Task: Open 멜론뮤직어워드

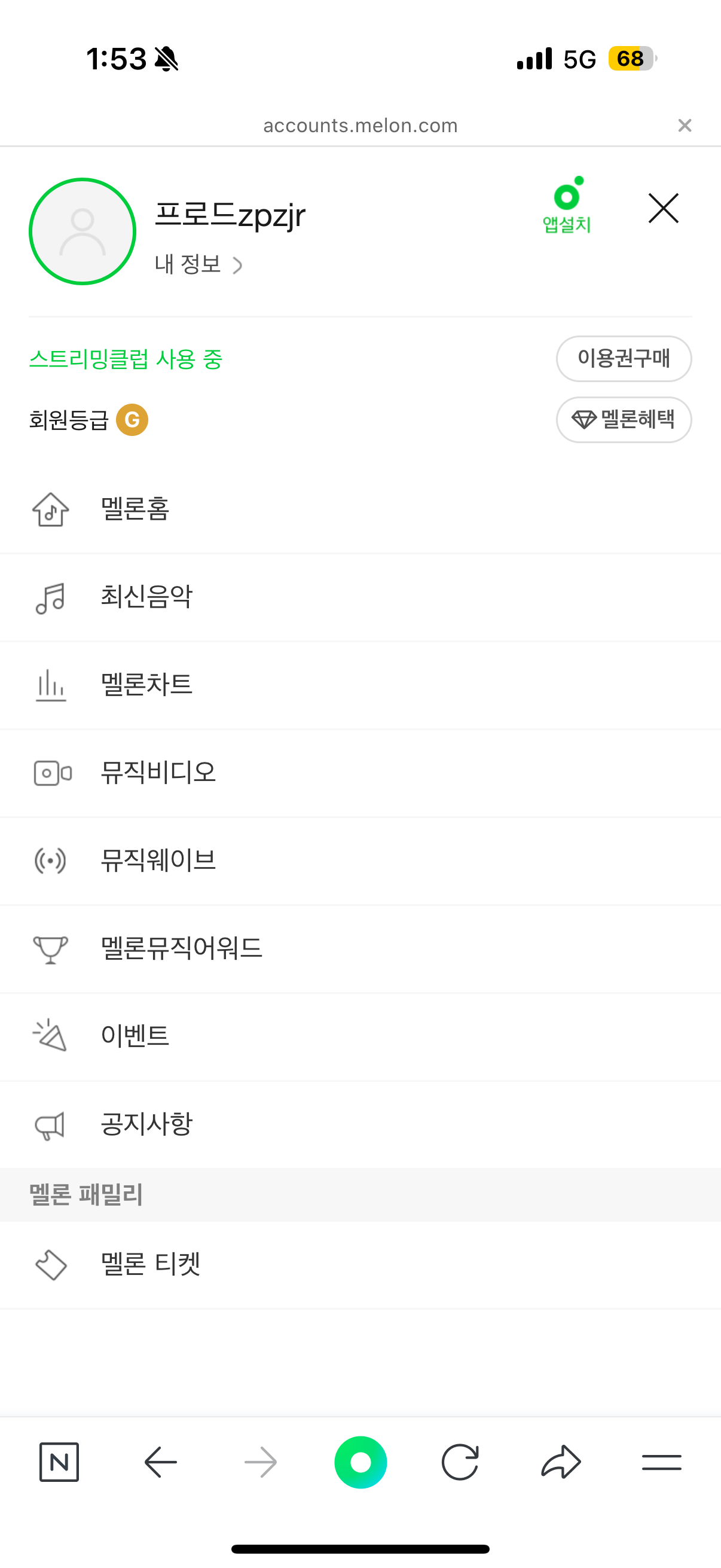Action: 360,948
